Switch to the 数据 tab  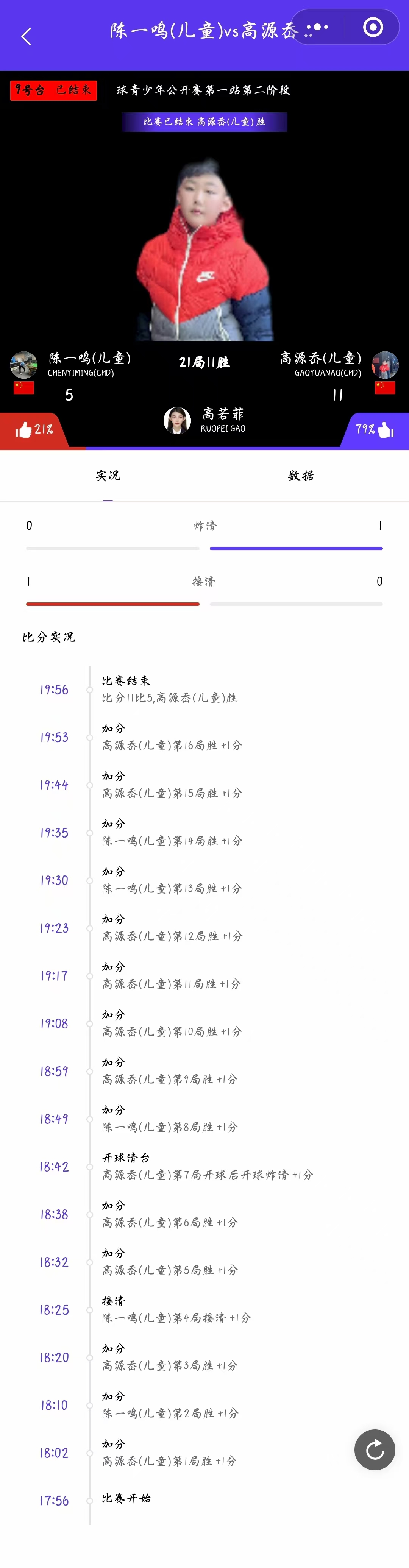click(301, 476)
